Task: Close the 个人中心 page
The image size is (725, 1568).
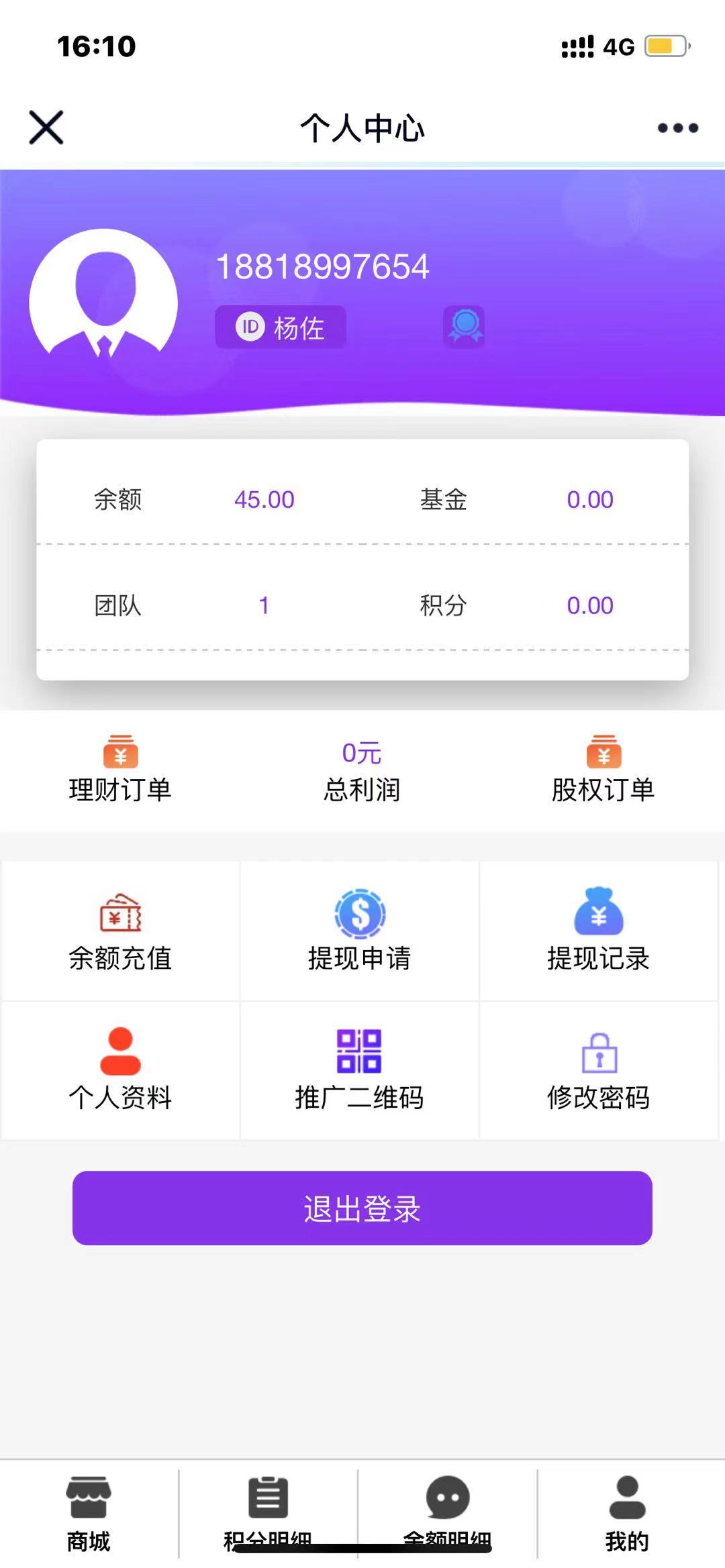Action: [x=46, y=127]
